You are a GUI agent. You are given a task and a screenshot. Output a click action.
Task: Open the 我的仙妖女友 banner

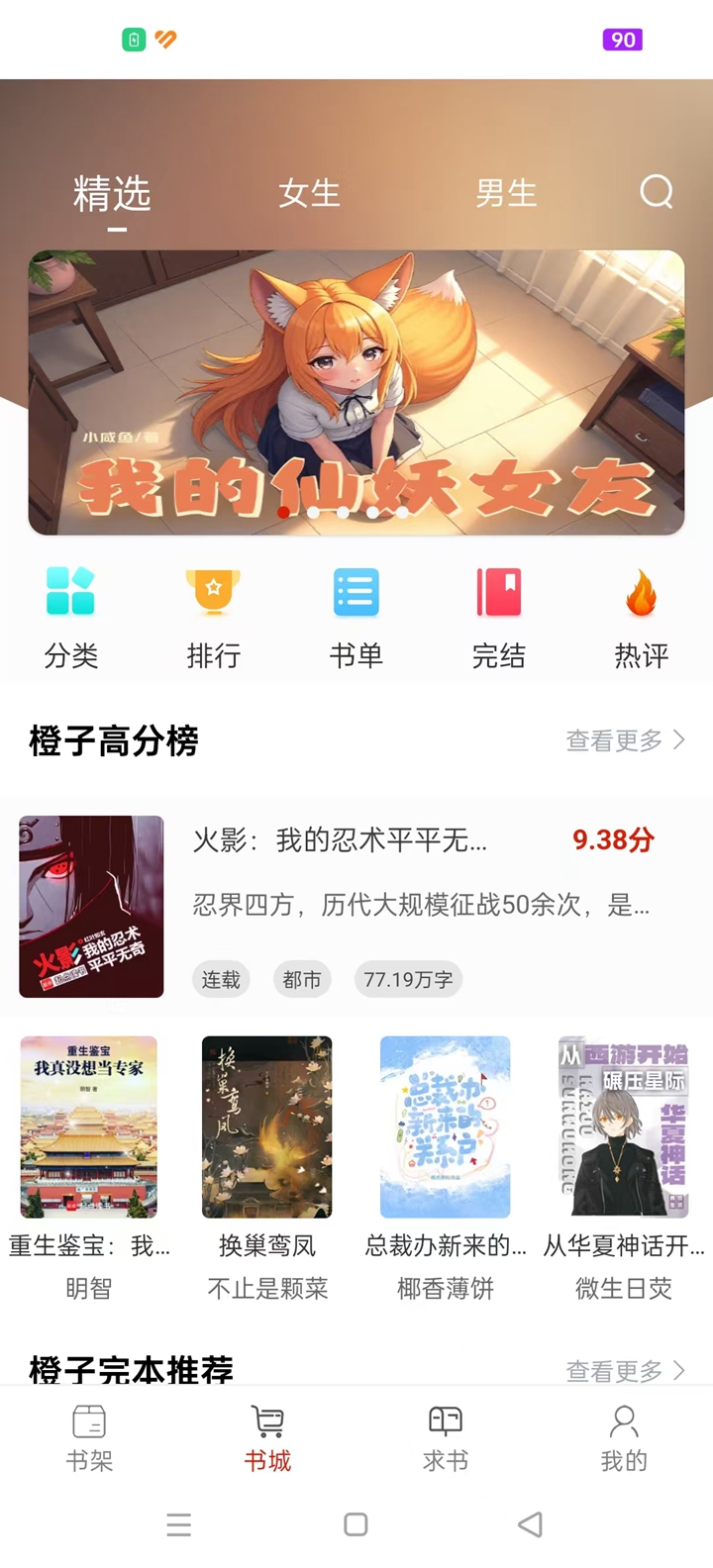[x=356, y=392]
